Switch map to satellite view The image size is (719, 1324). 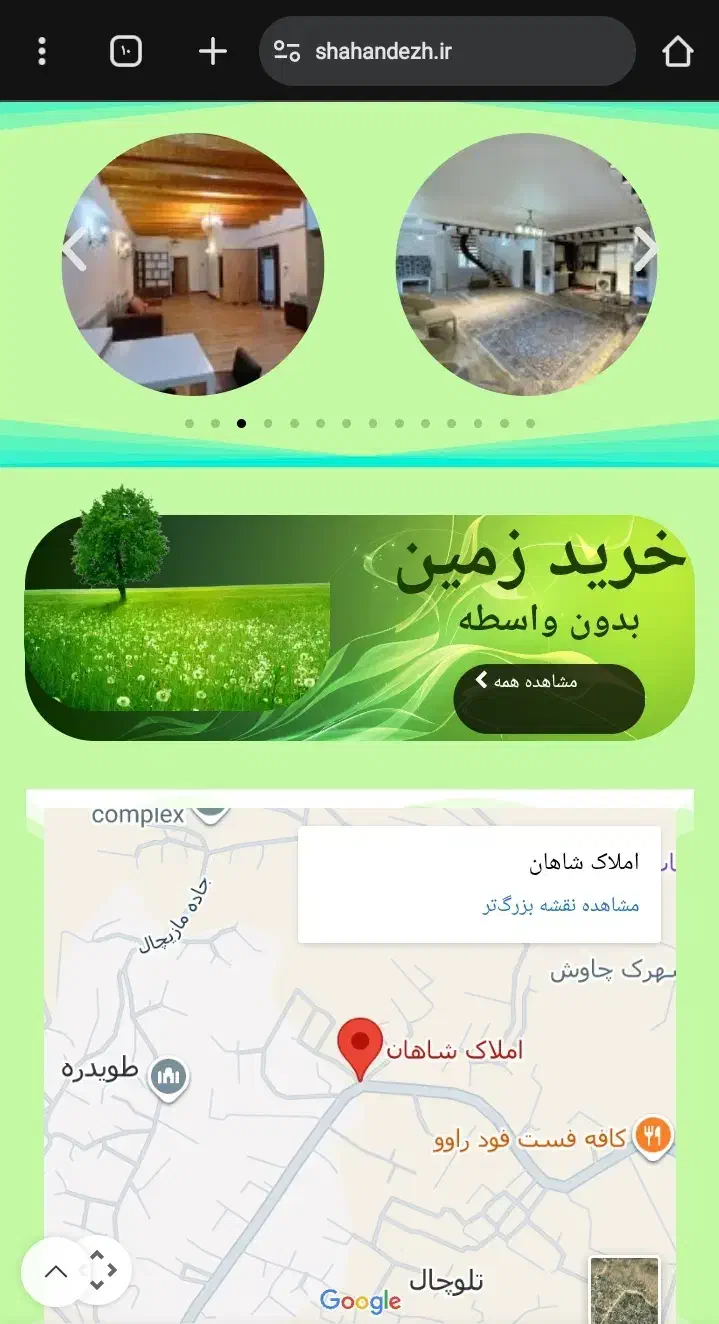pos(624,1290)
